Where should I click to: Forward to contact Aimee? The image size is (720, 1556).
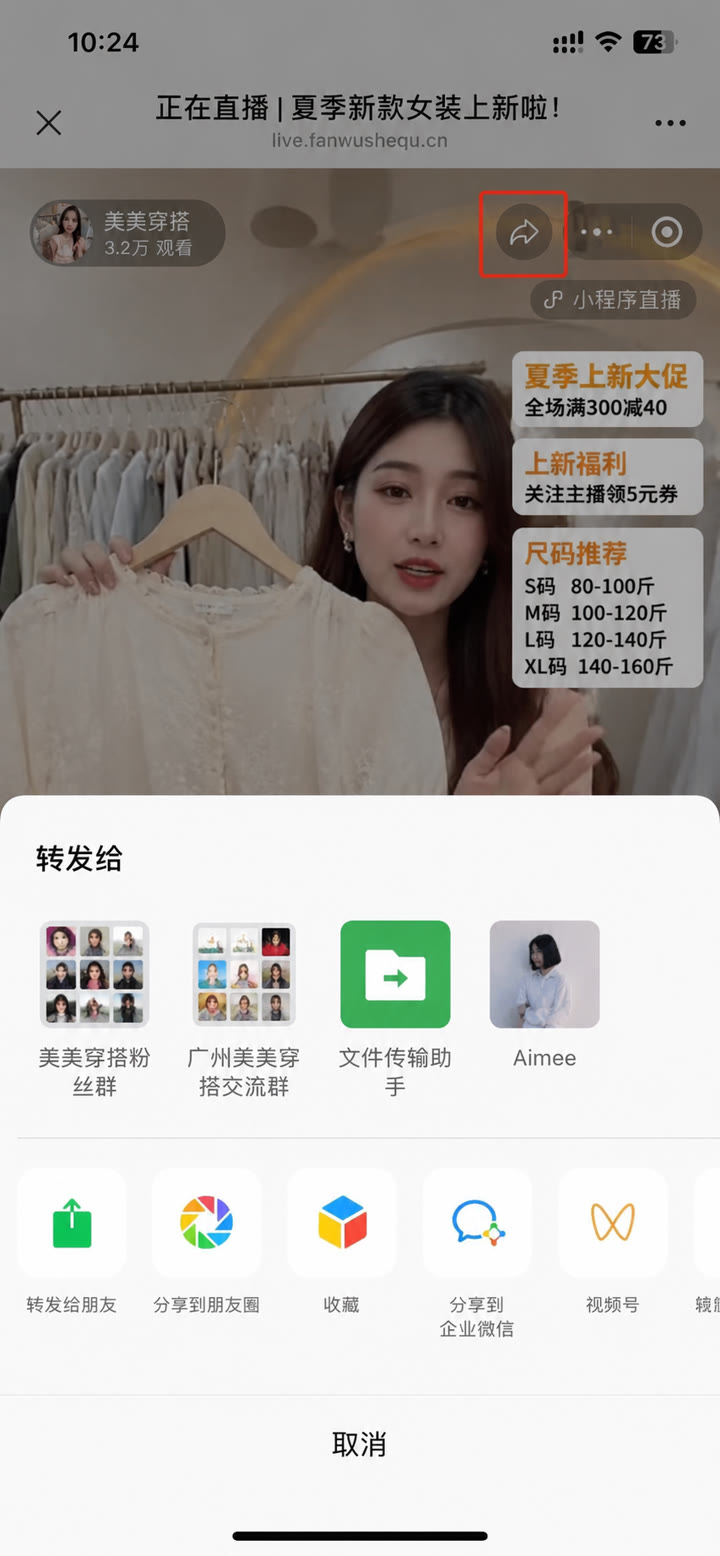(x=544, y=995)
